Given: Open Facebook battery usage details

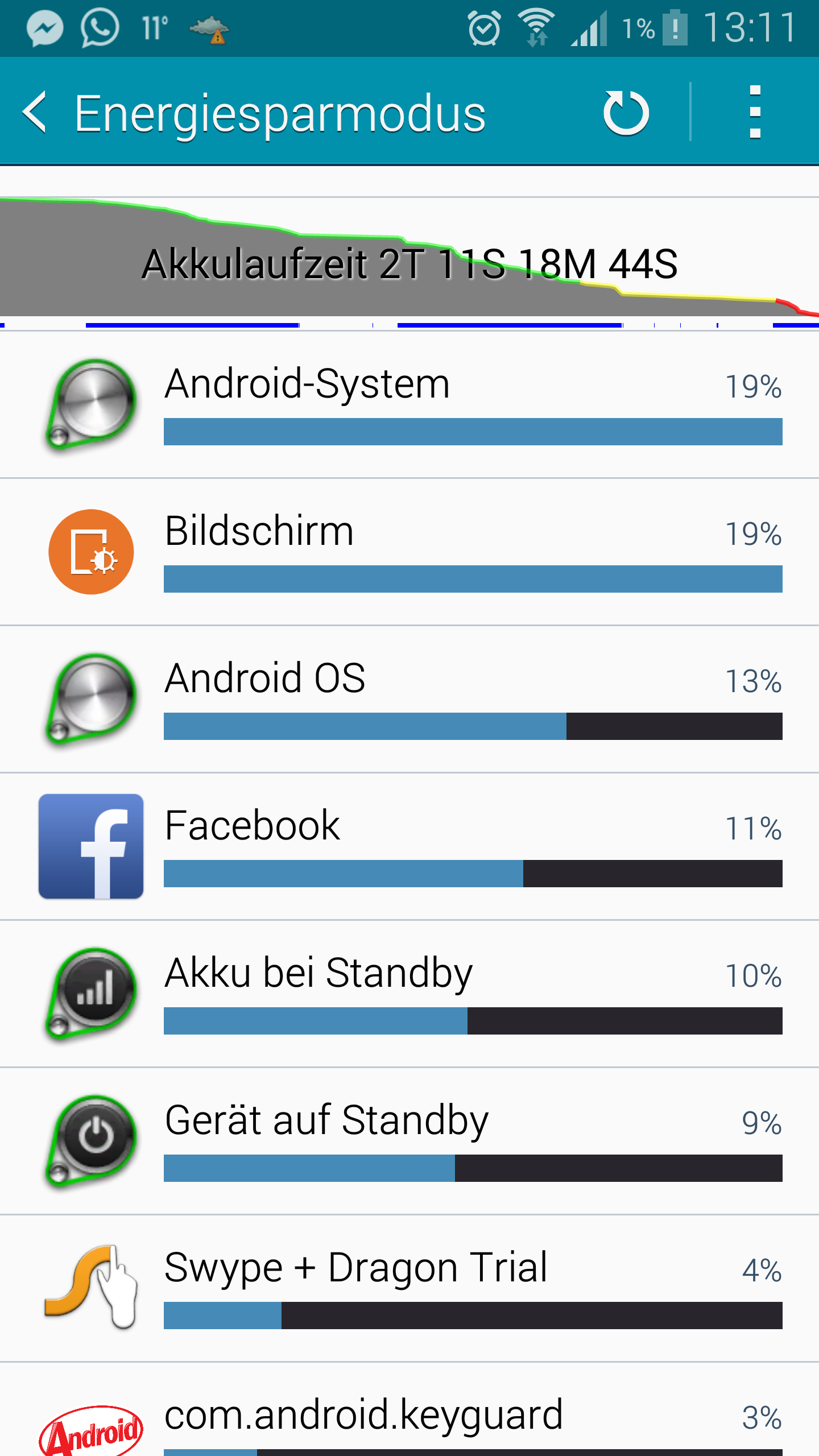Looking at the screenshot, I should [409, 847].
